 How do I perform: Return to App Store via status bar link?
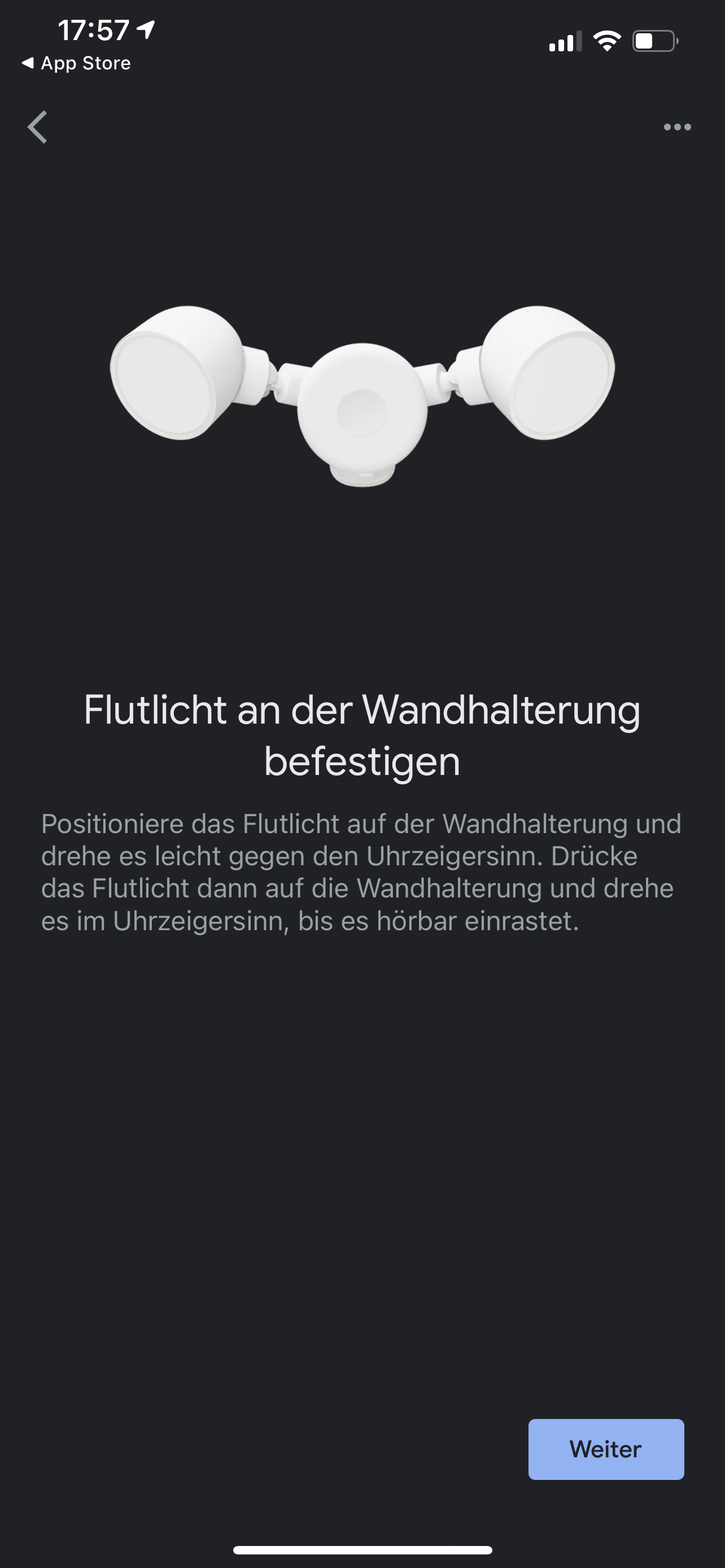pyautogui.click(x=77, y=63)
